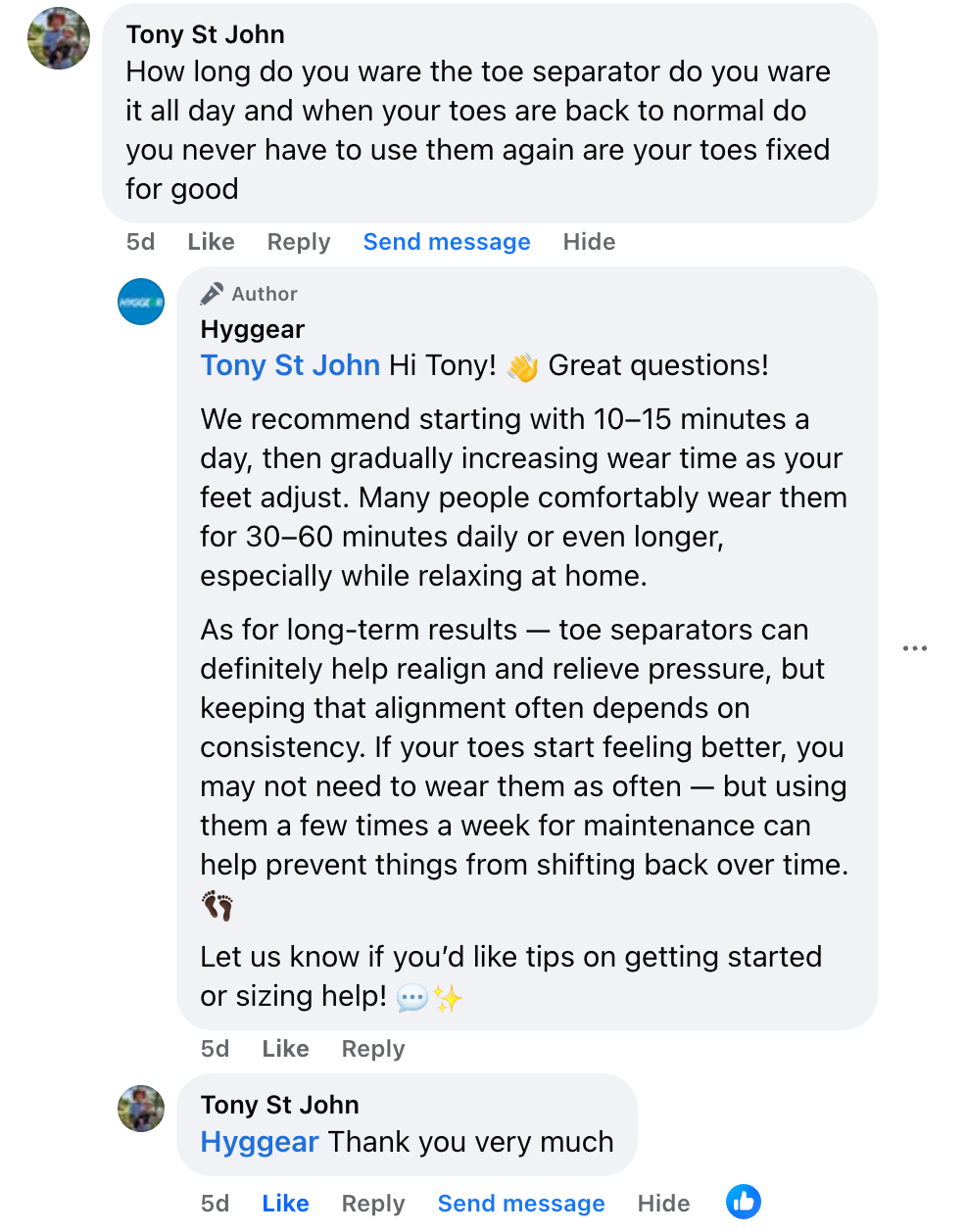Open Hyggear mention in Tony's thank-you comment

[260, 1142]
